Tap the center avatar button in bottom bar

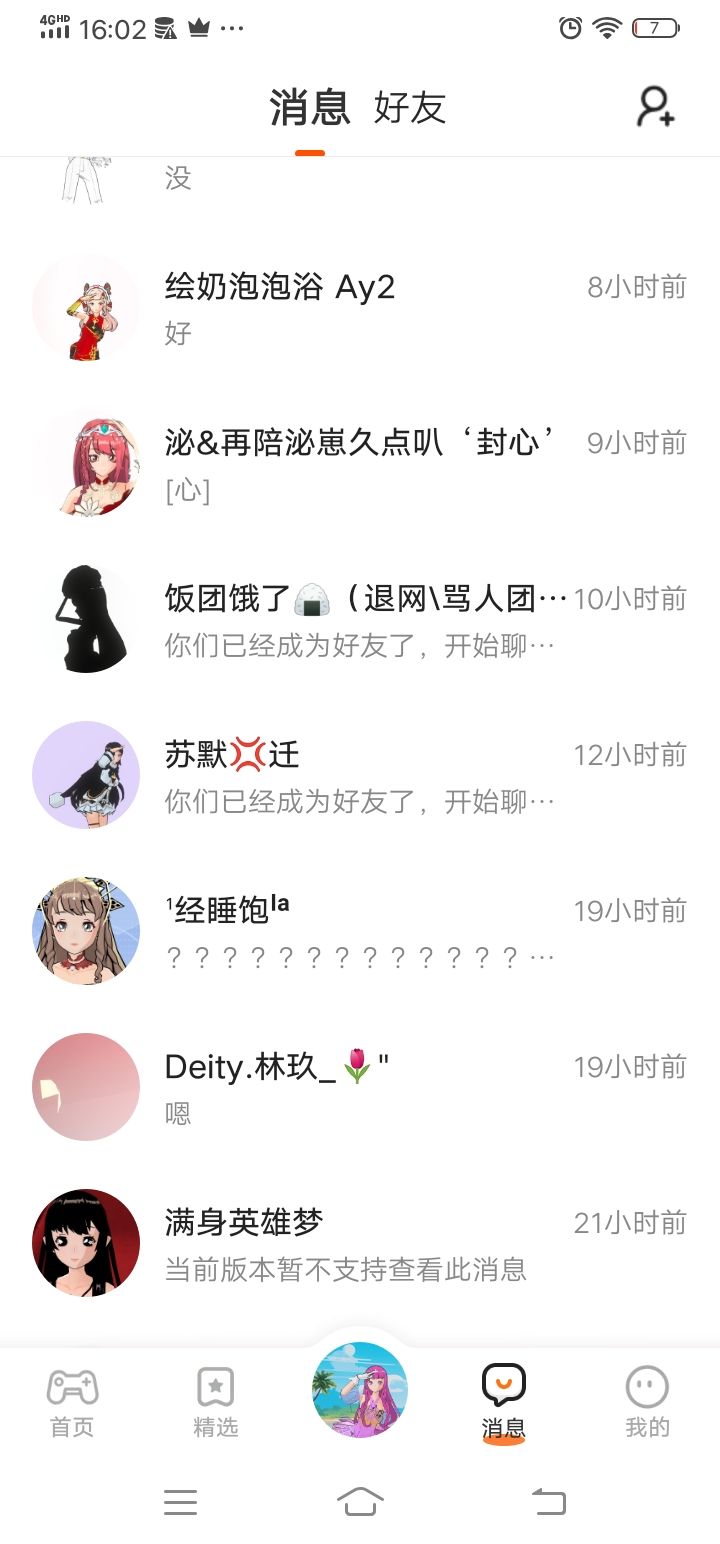[360, 1390]
